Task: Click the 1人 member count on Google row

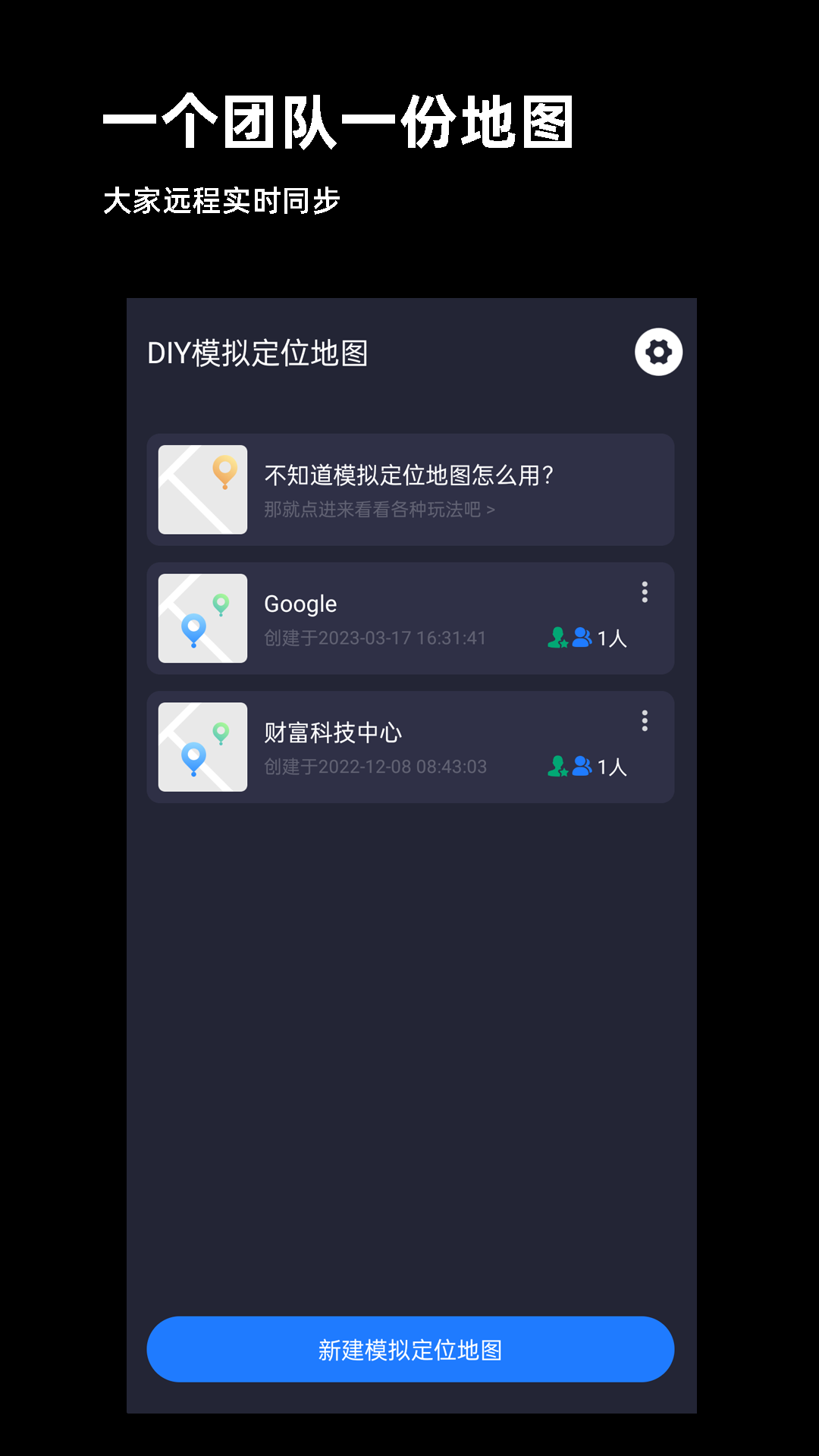Action: (x=611, y=639)
